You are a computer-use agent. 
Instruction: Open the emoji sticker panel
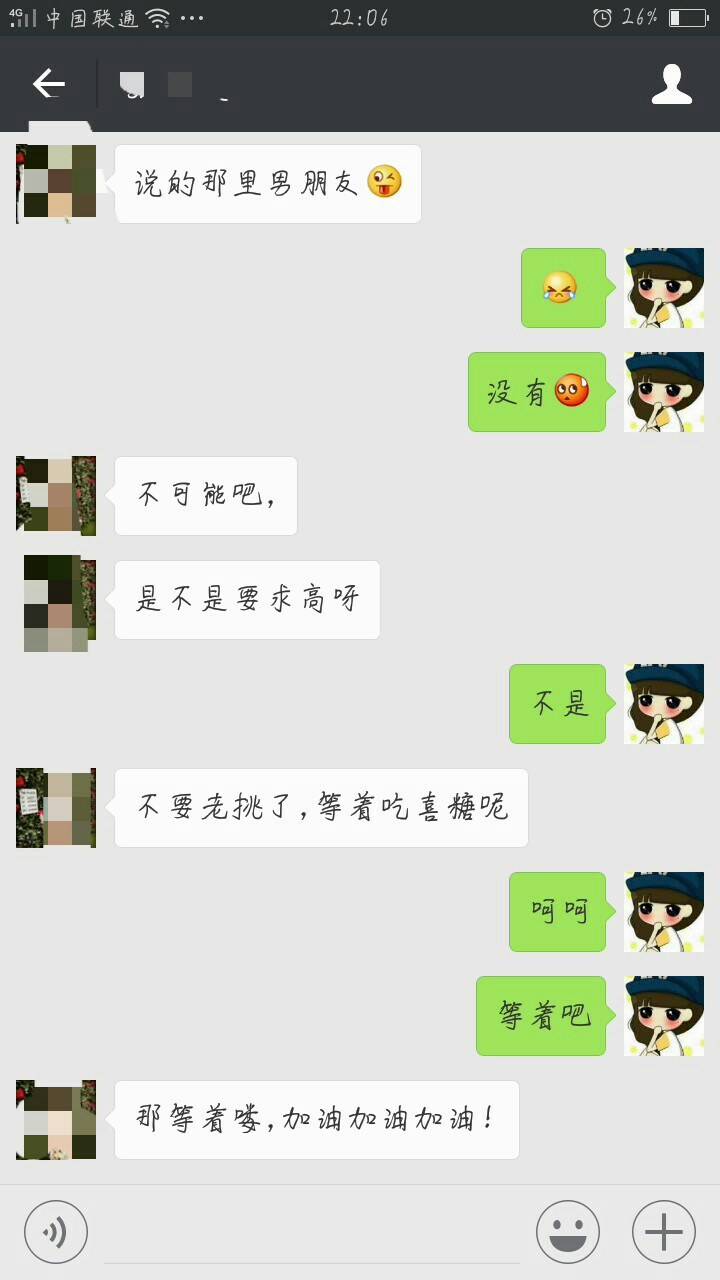point(567,1231)
